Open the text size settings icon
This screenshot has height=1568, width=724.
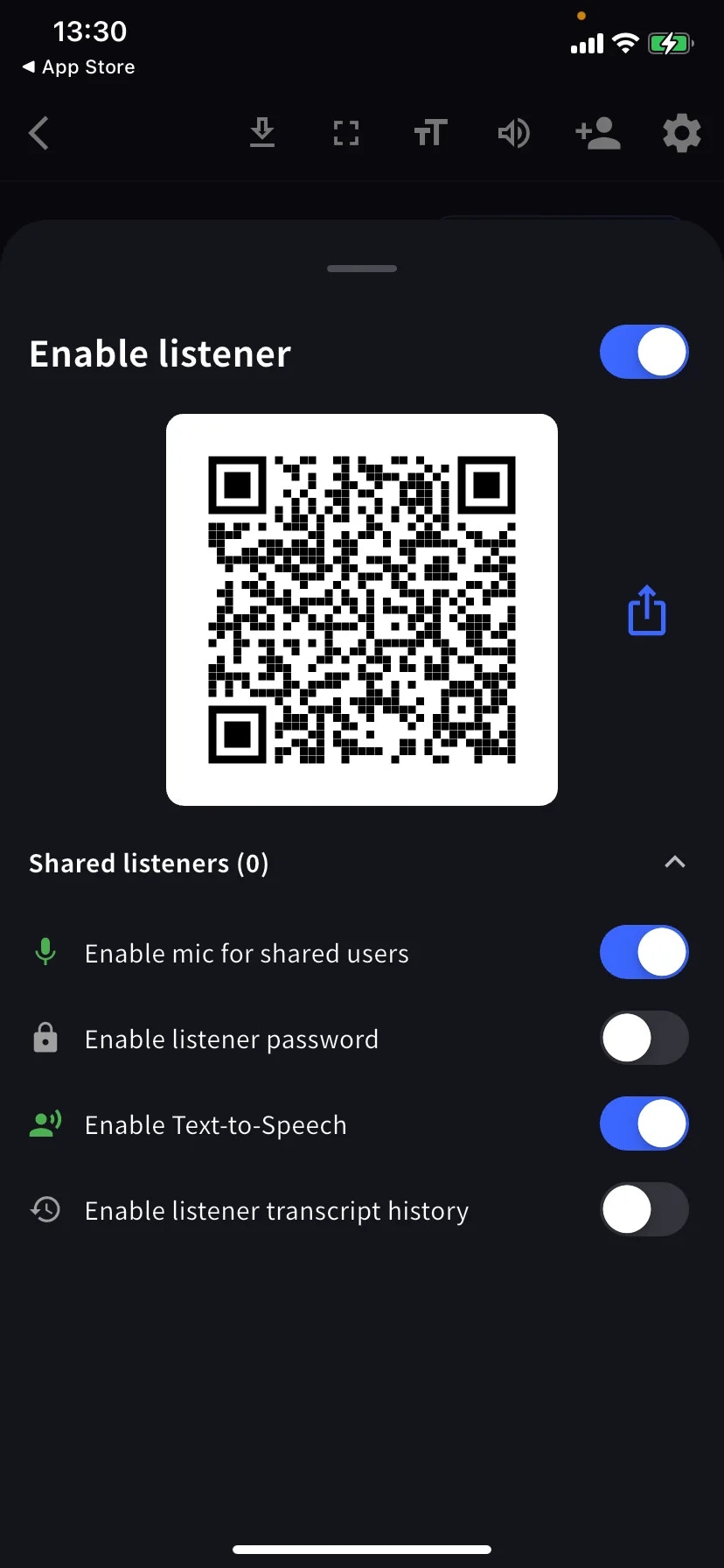point(429,133)
